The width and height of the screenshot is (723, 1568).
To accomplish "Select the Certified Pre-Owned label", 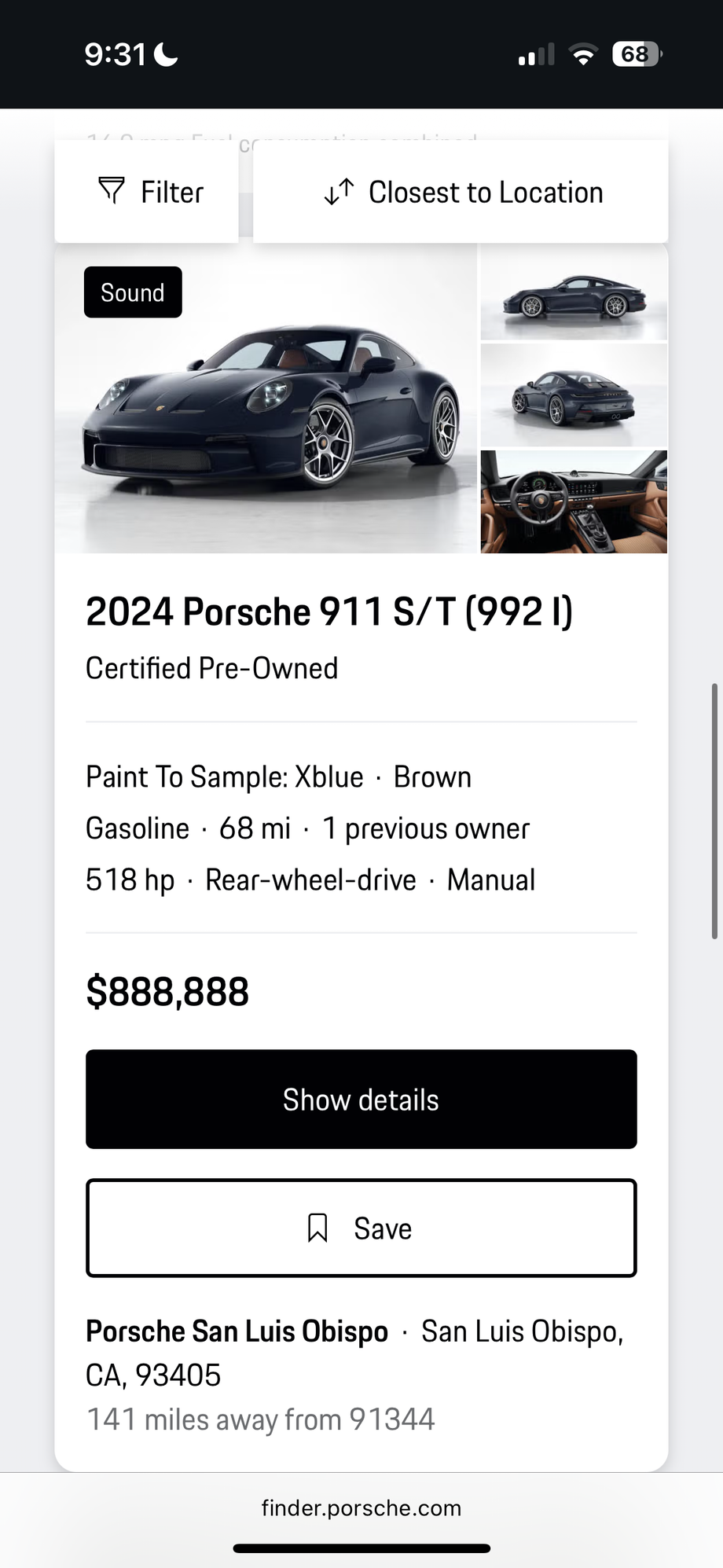I will click(211, 667).
